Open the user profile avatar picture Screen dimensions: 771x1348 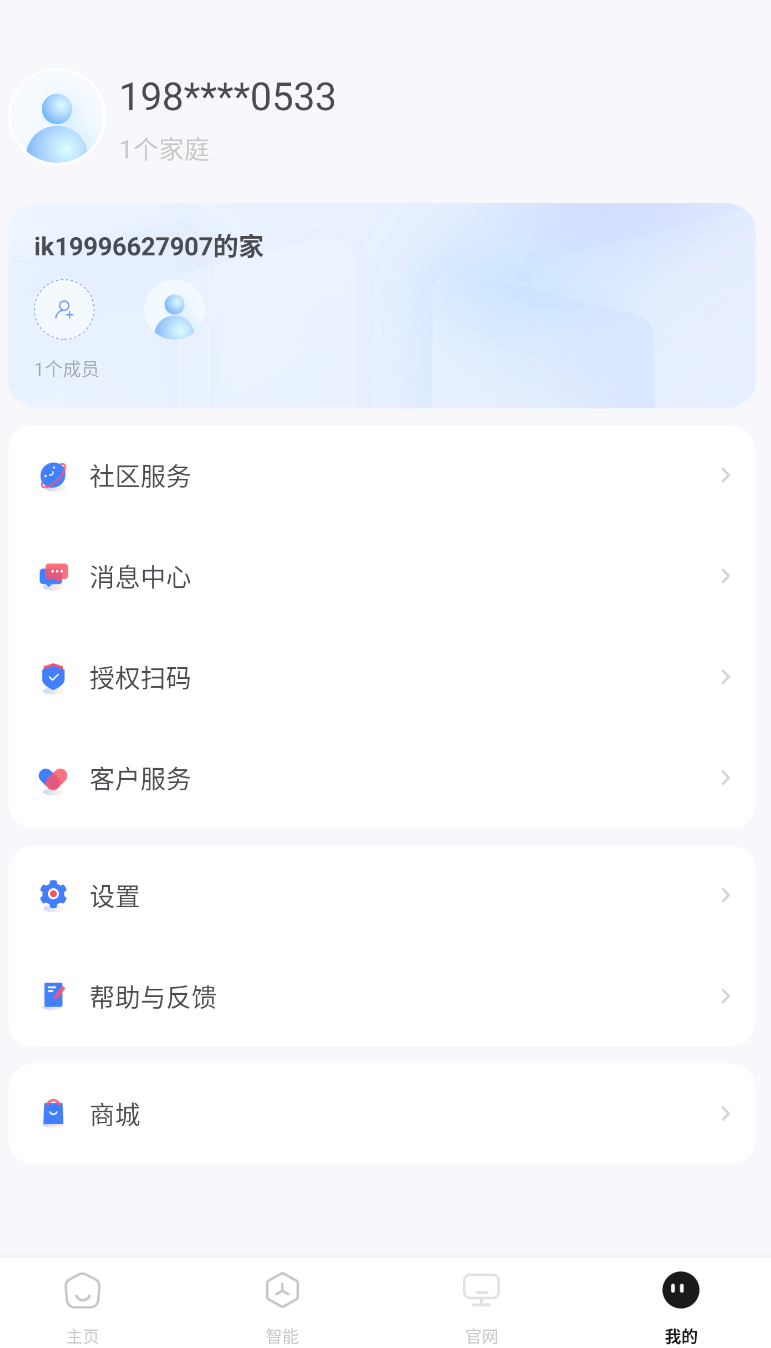(x=57, y=116)
